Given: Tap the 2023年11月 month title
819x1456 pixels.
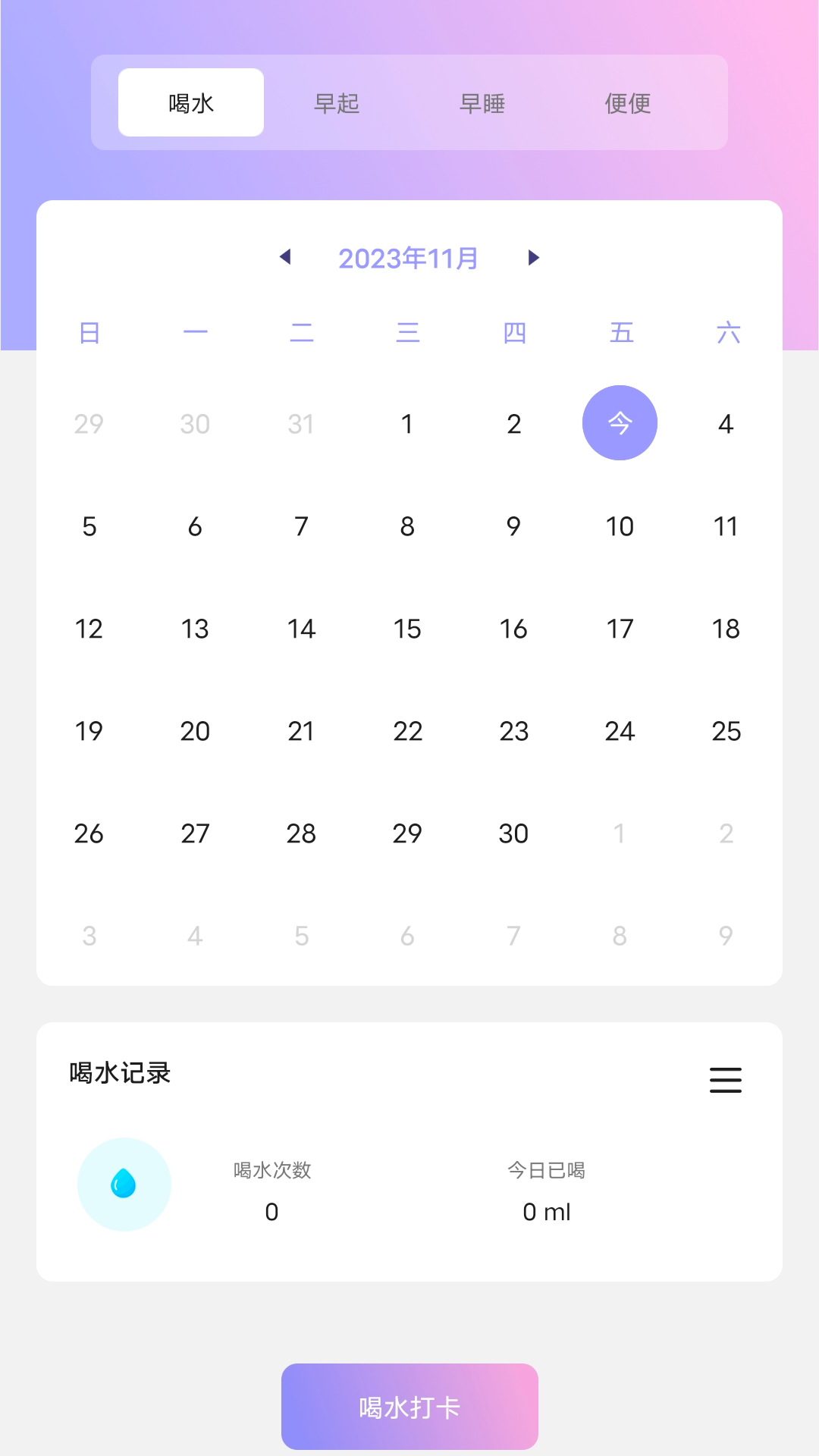Looking at the screenshot, I should coord(408,259).
